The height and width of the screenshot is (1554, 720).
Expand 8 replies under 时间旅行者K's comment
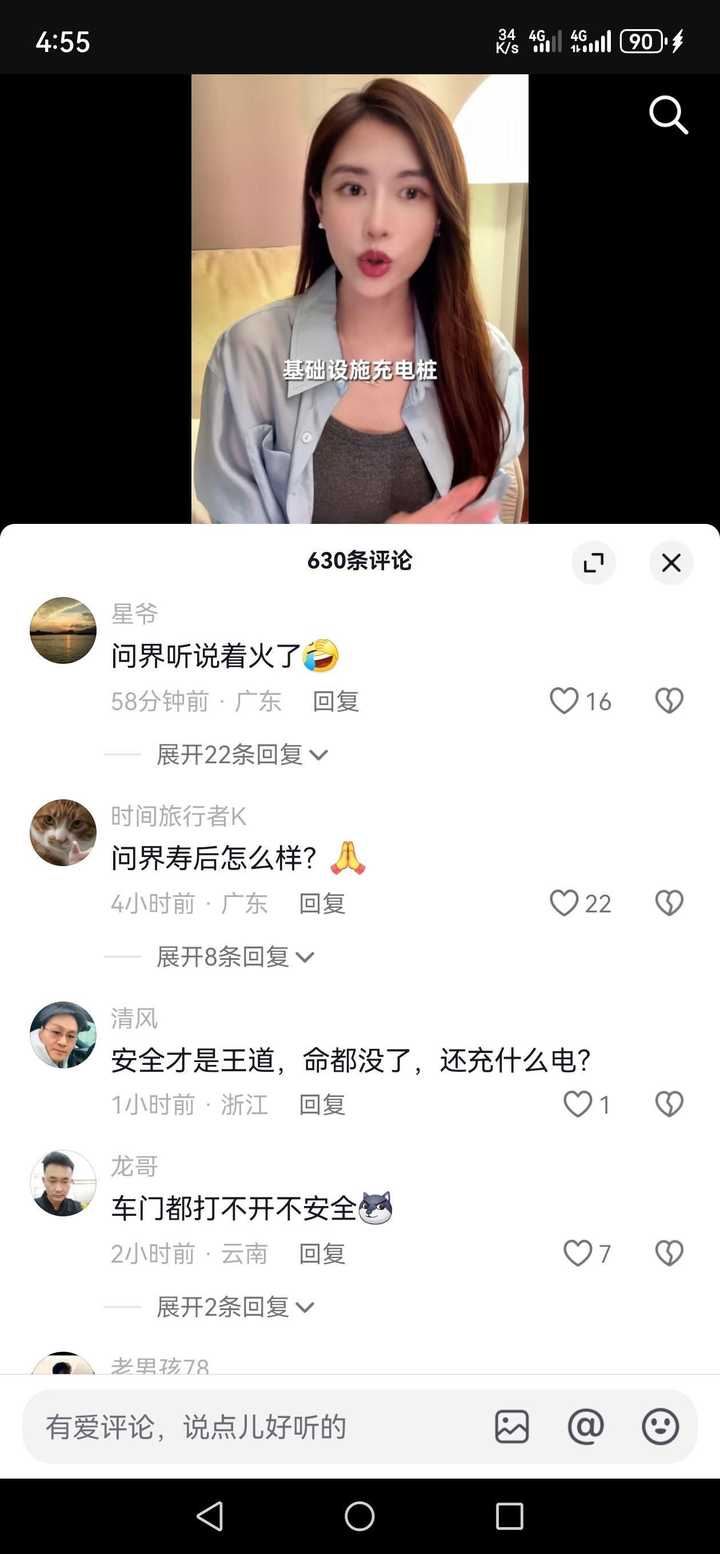tap(235, 957)
